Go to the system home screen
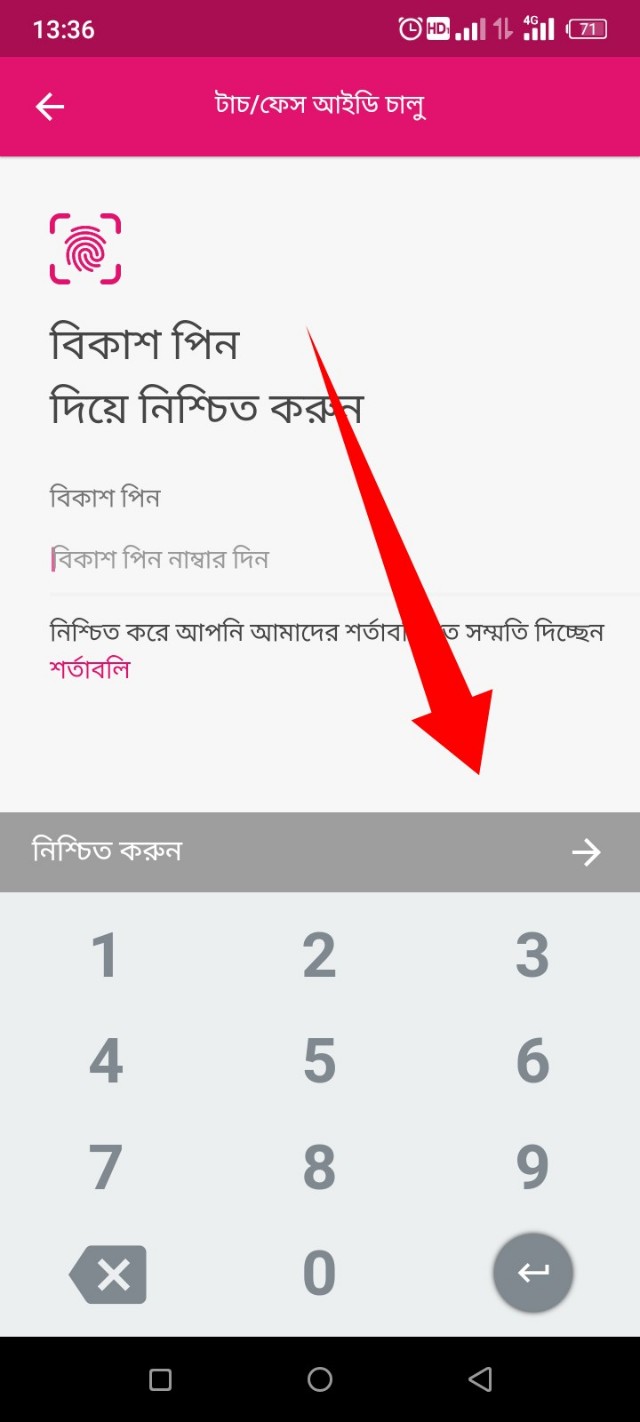 (320, 1380)
